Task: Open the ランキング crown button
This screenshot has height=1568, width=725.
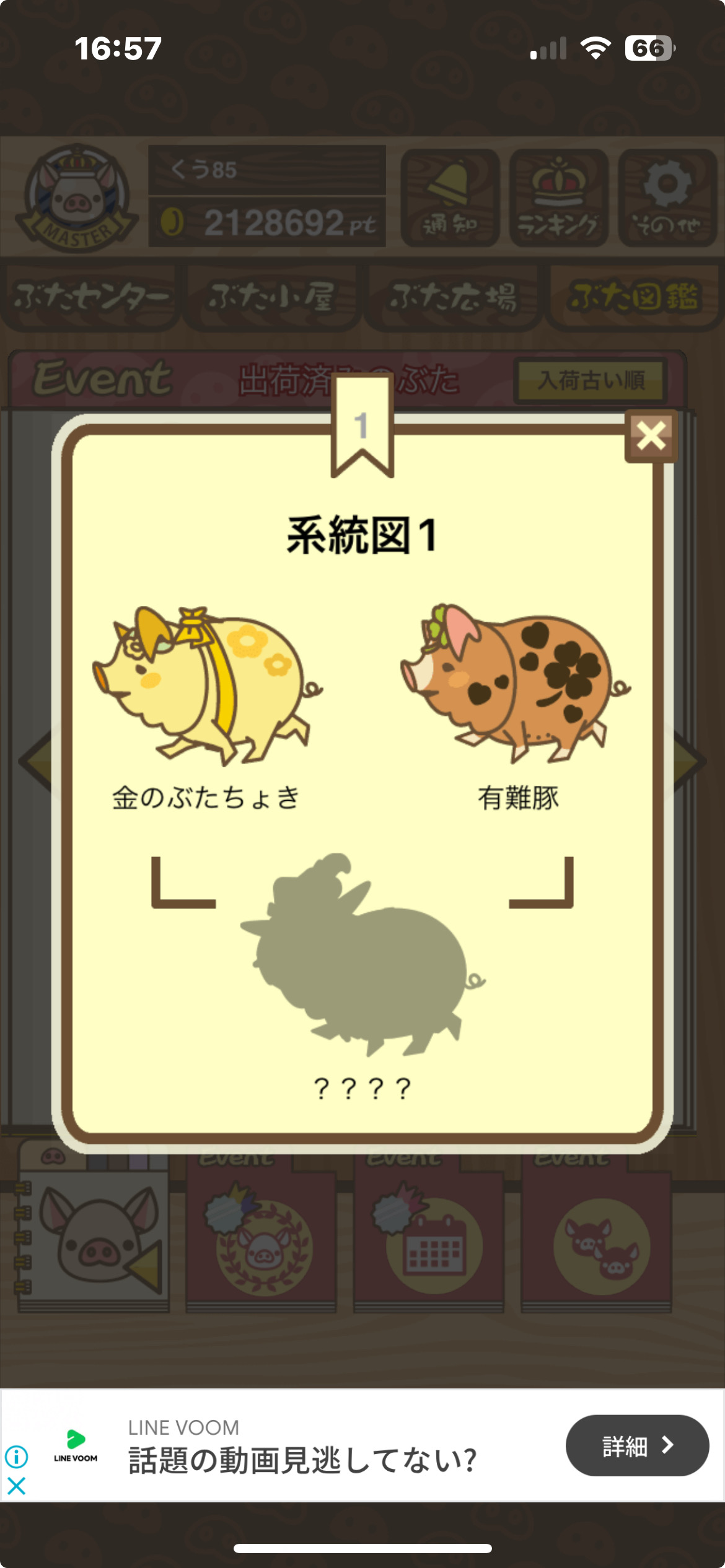Action: tap(558, 197)
